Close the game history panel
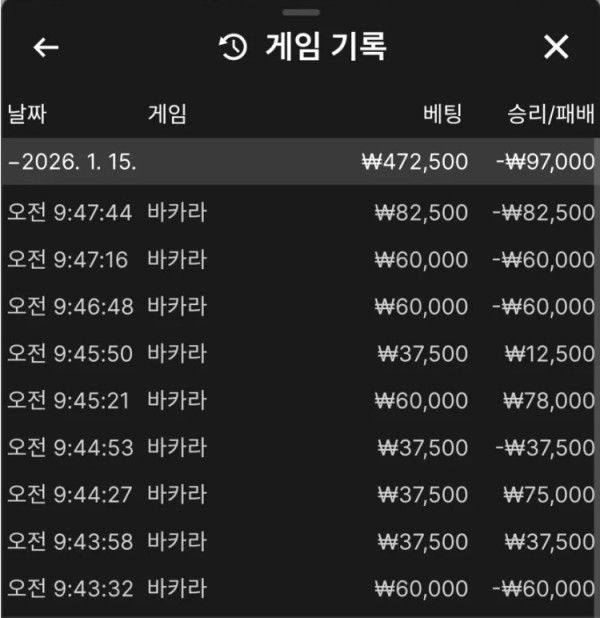 (x=555, y=47)
